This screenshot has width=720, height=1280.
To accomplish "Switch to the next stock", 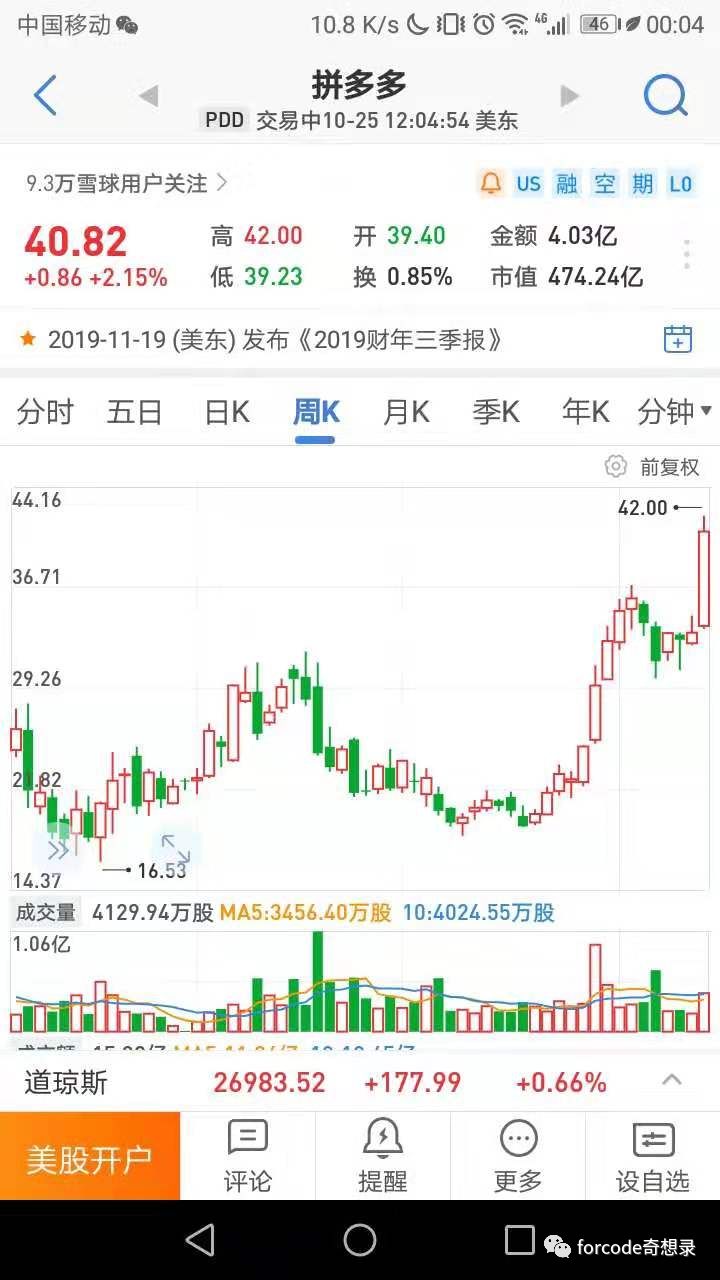I will tap(570, 96).
